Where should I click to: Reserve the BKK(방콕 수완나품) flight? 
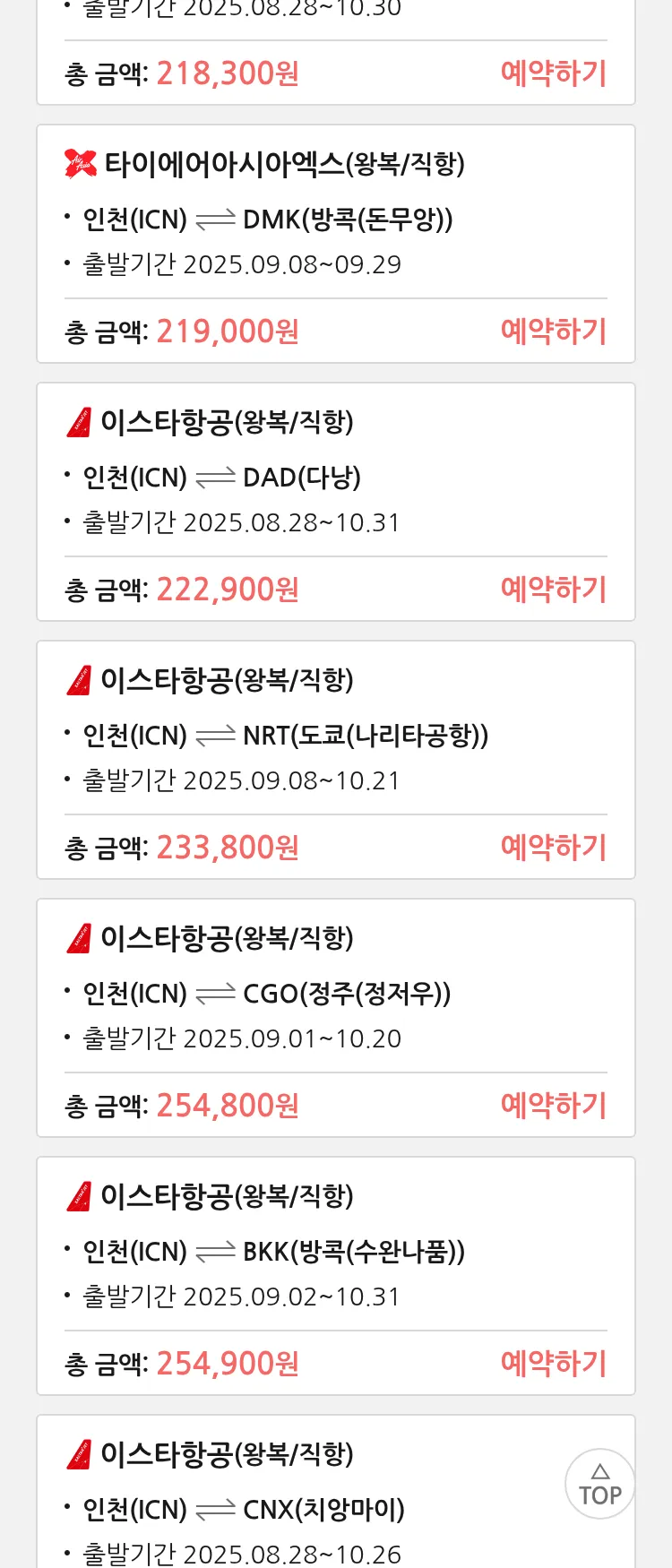point(553,1364)
